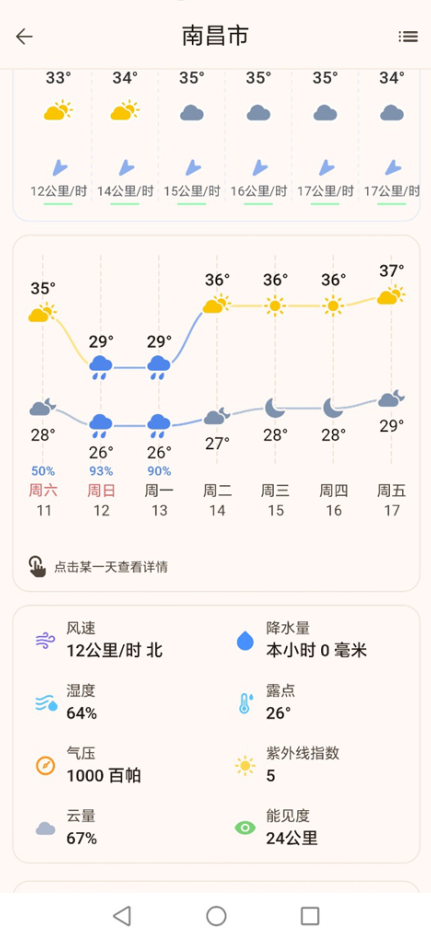The height and width of the screenshot is (932, 431).
Task: Tap the system home button
Action: click(x=216, y=915)
